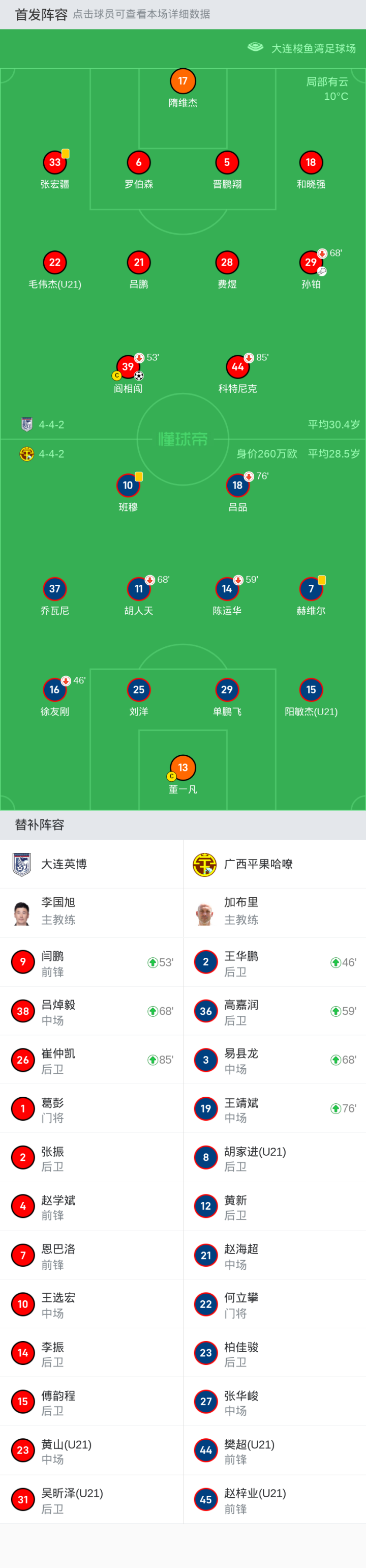The height and width of the screenshot is (1568, 366).
Task: Open goalkeeper 隋维杰's match stats
Action: click(x=182, y=81)
